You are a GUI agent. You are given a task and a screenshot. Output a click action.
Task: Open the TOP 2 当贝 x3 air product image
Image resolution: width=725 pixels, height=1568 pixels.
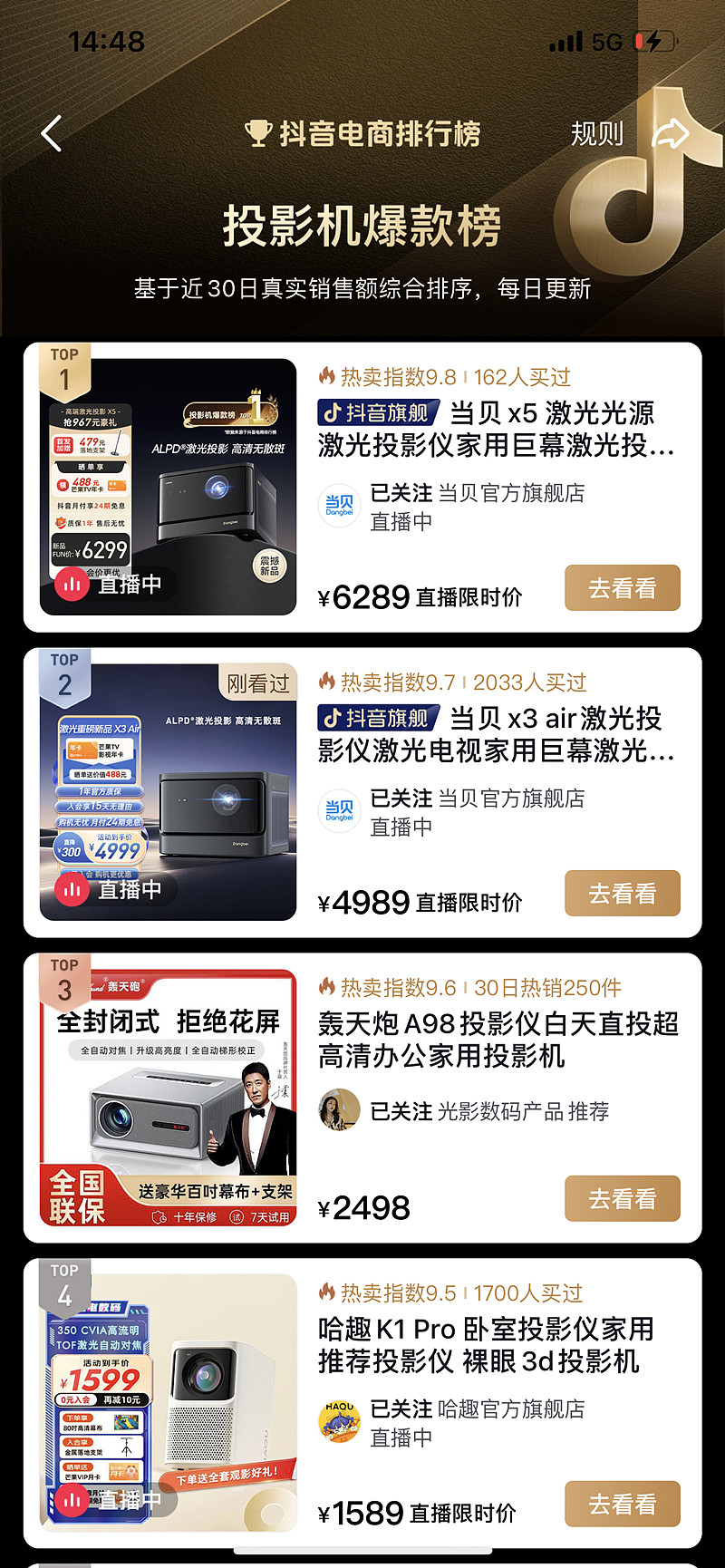[x=169, y=792]
